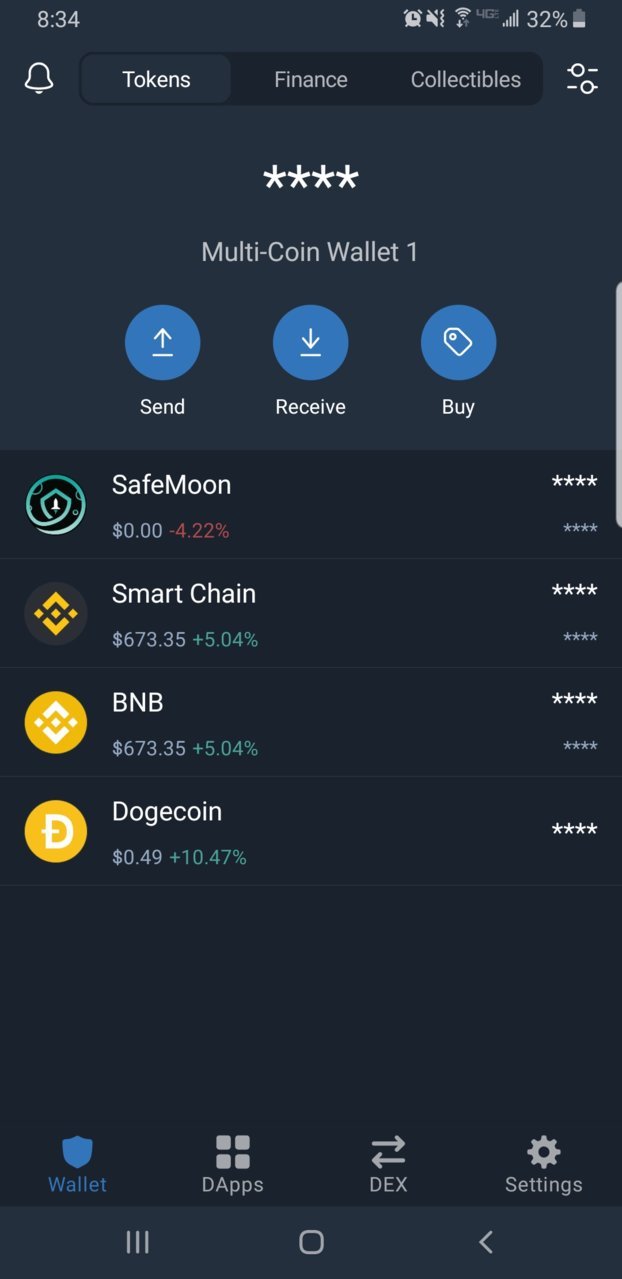The width and height of the screenshot is (622, 1279).
Task: Tap the system back button
Action: pyautogui.click(x=486, y=1242)
